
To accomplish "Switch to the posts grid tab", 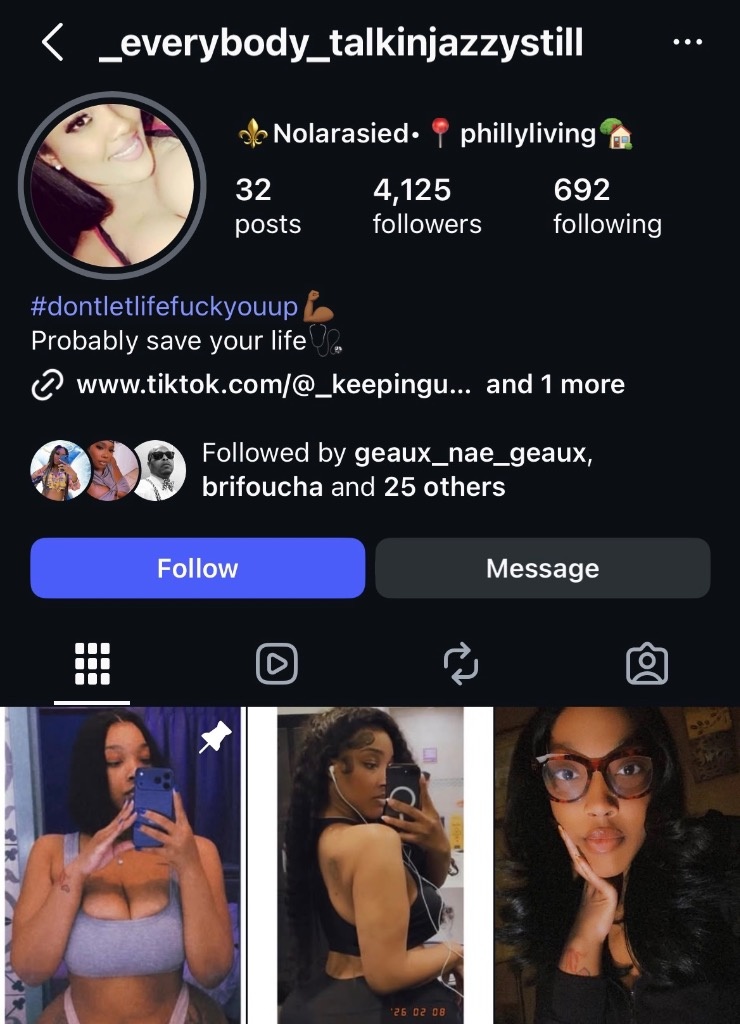I will coord(92,663).
